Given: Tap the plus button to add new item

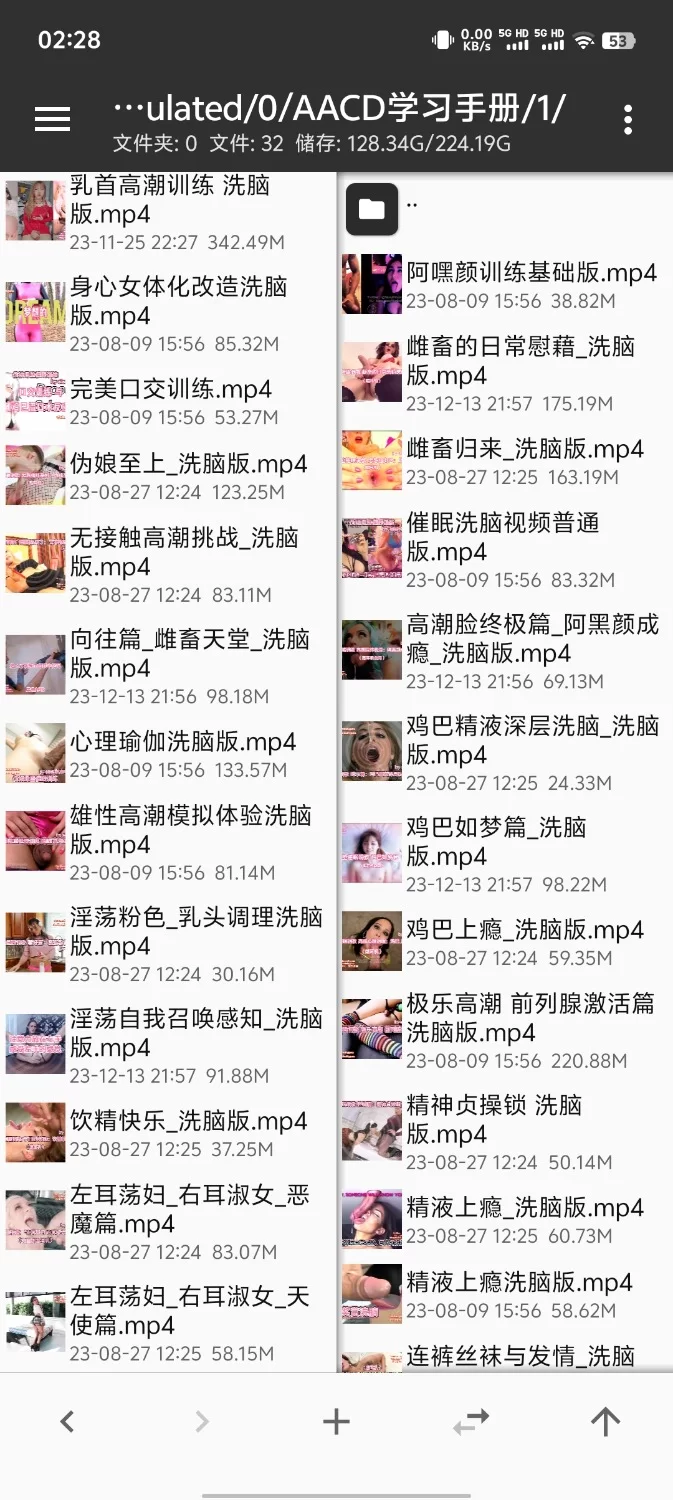Looking at the screenshot, I should click(337, 1421).
